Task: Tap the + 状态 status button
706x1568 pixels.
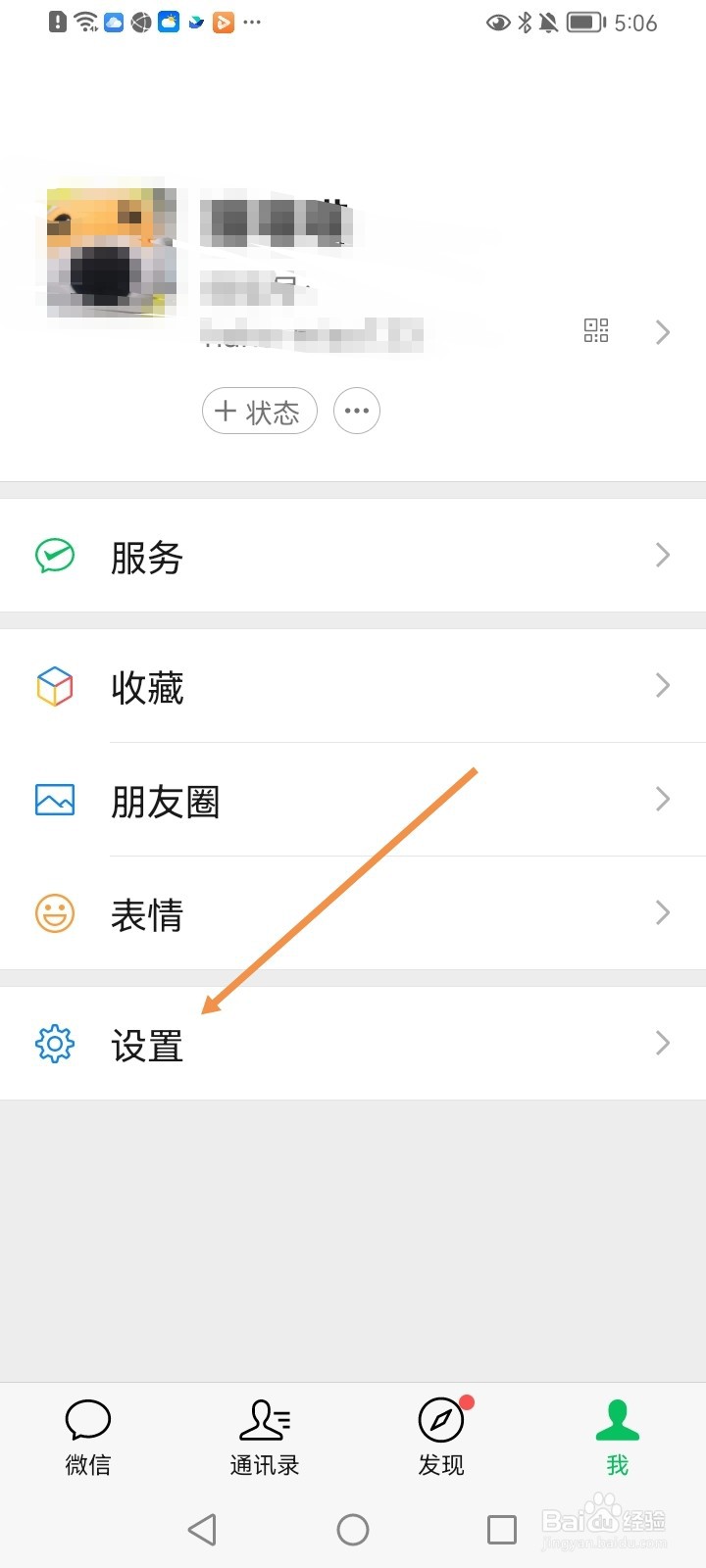Action: (258, 411)
